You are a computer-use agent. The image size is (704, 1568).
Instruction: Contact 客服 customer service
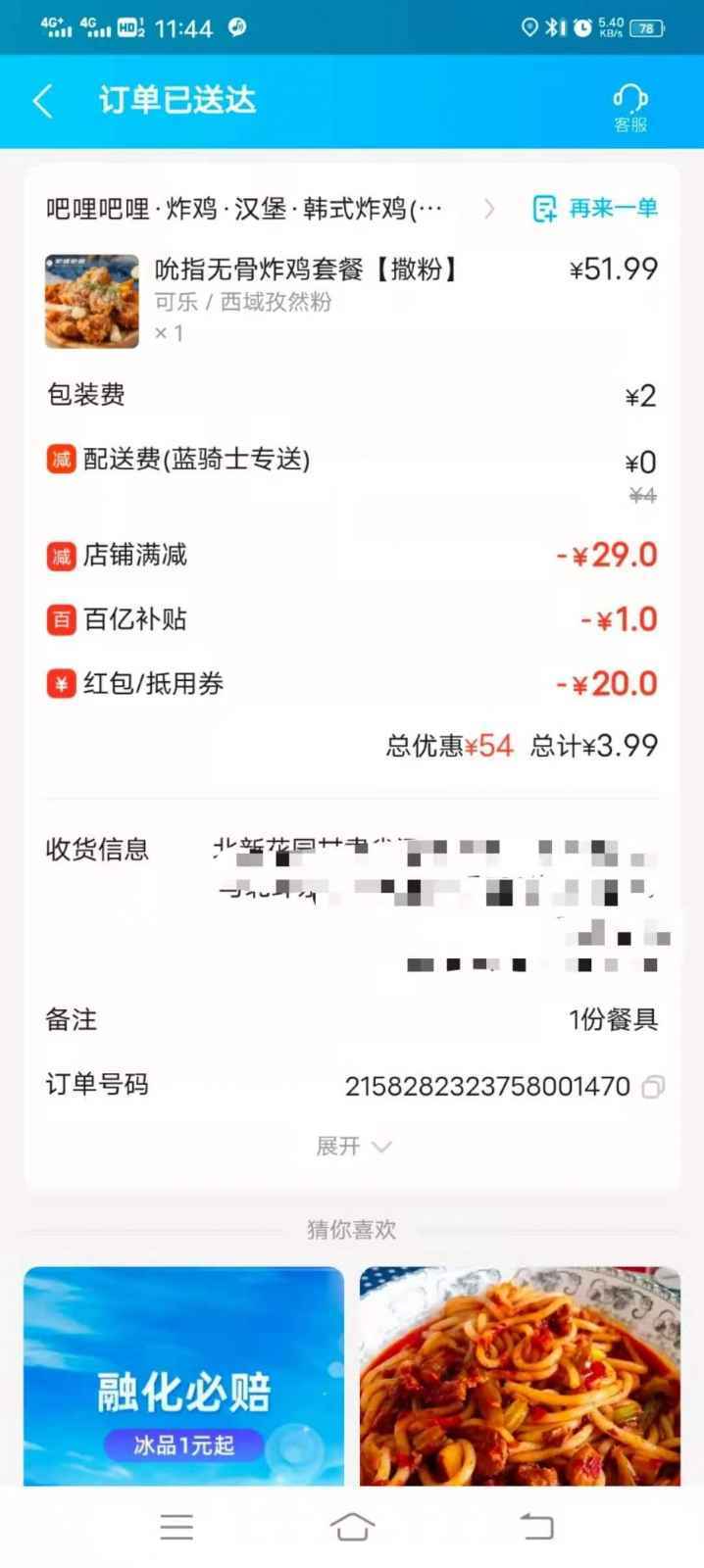pos(629,106)
